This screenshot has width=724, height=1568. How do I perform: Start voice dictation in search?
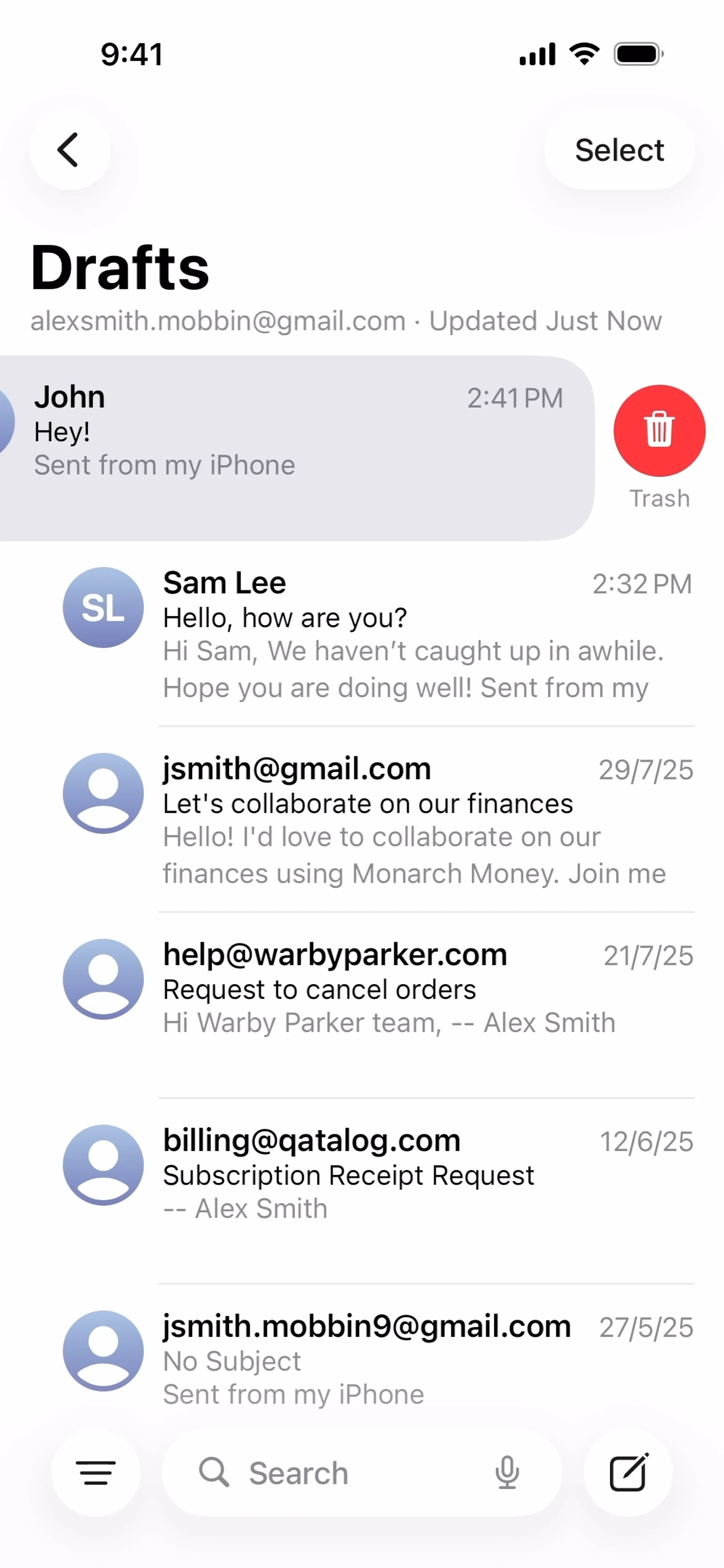point(507,1473)
